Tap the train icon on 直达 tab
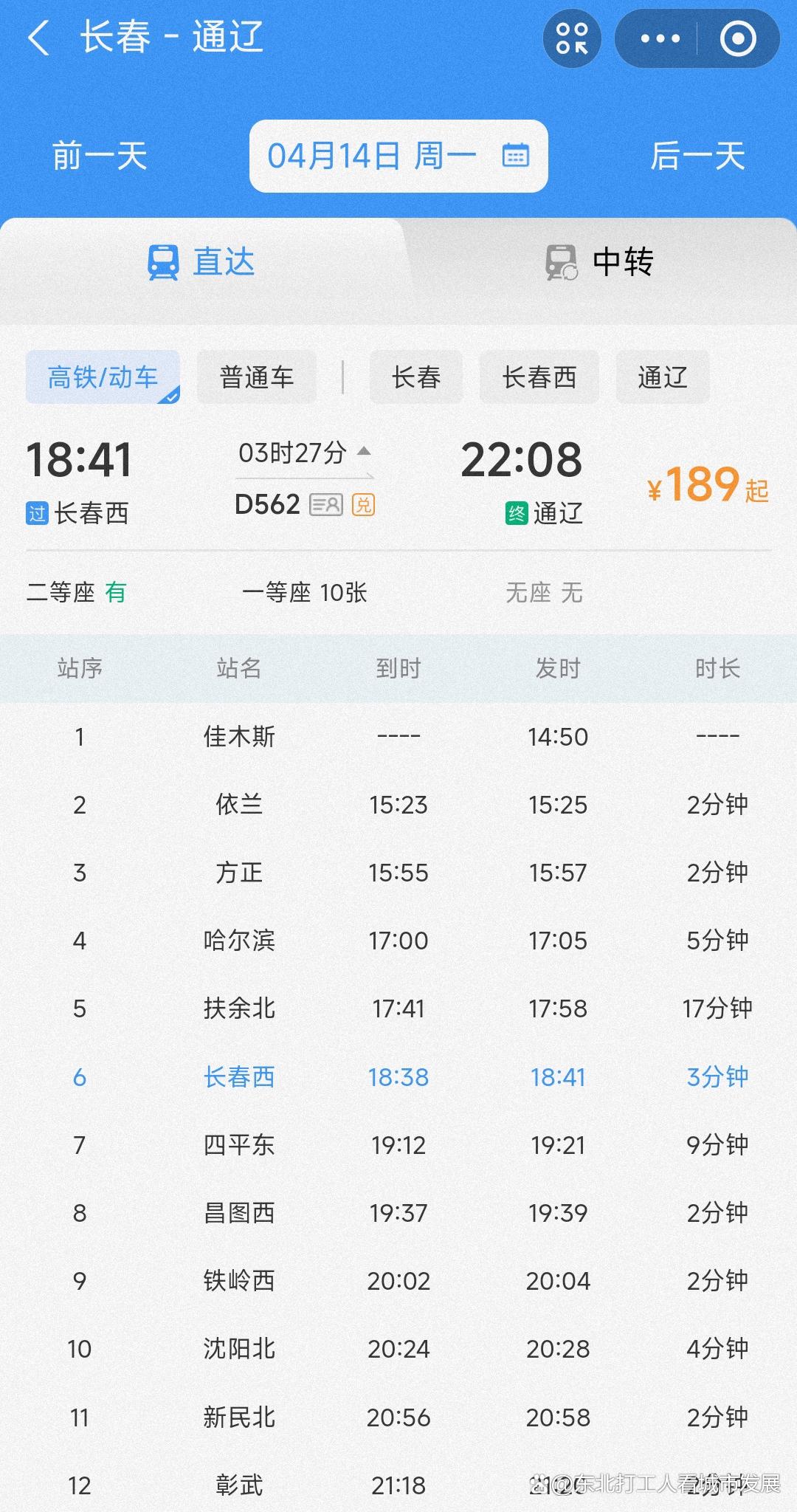This screenshot has width=797, height=1512. click(162, 262)
